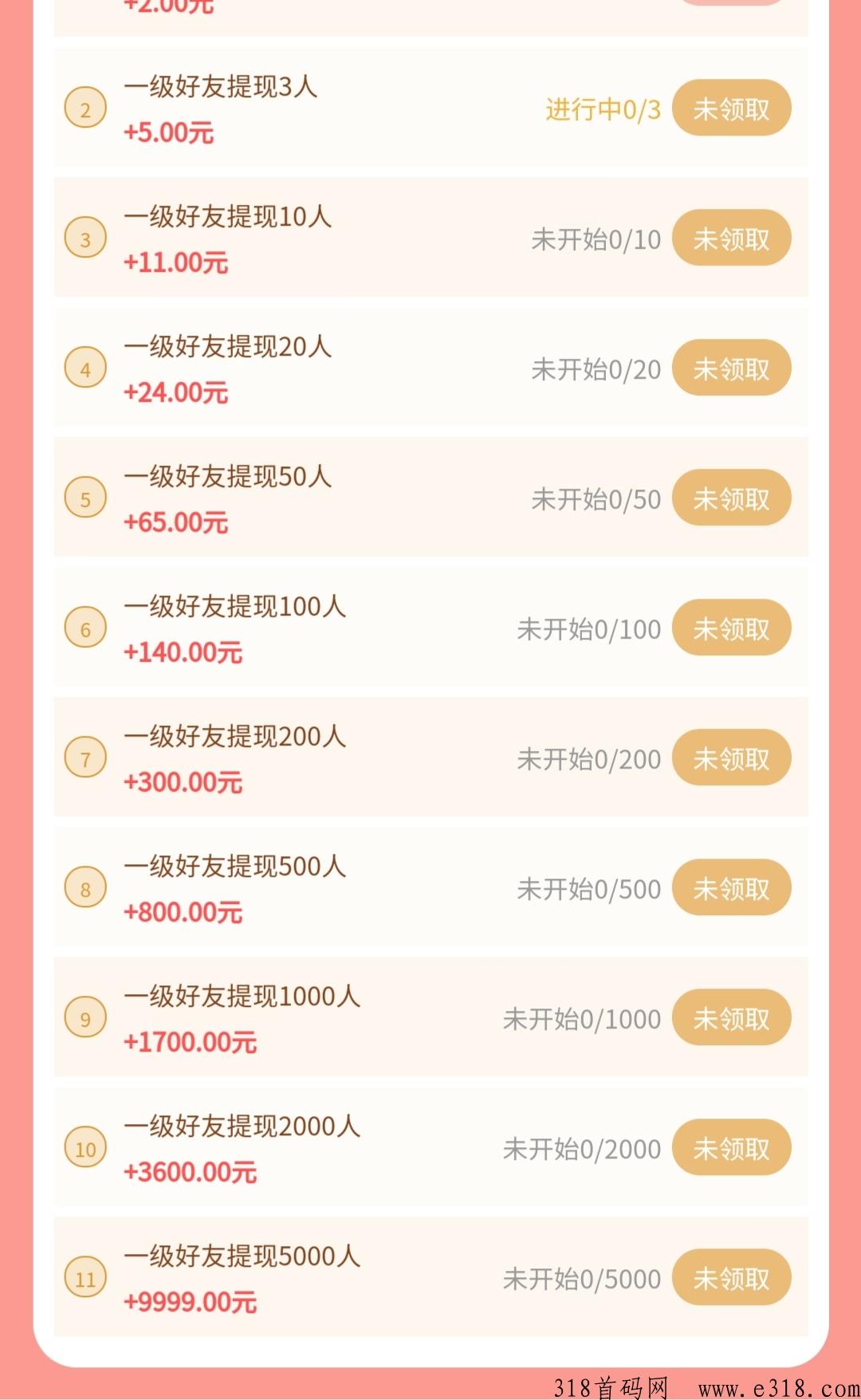Viewport: 861px width, 1400px height.
Task: Tap 未领取 on the 一级好友提现100人 row
Action: [731, 628]
